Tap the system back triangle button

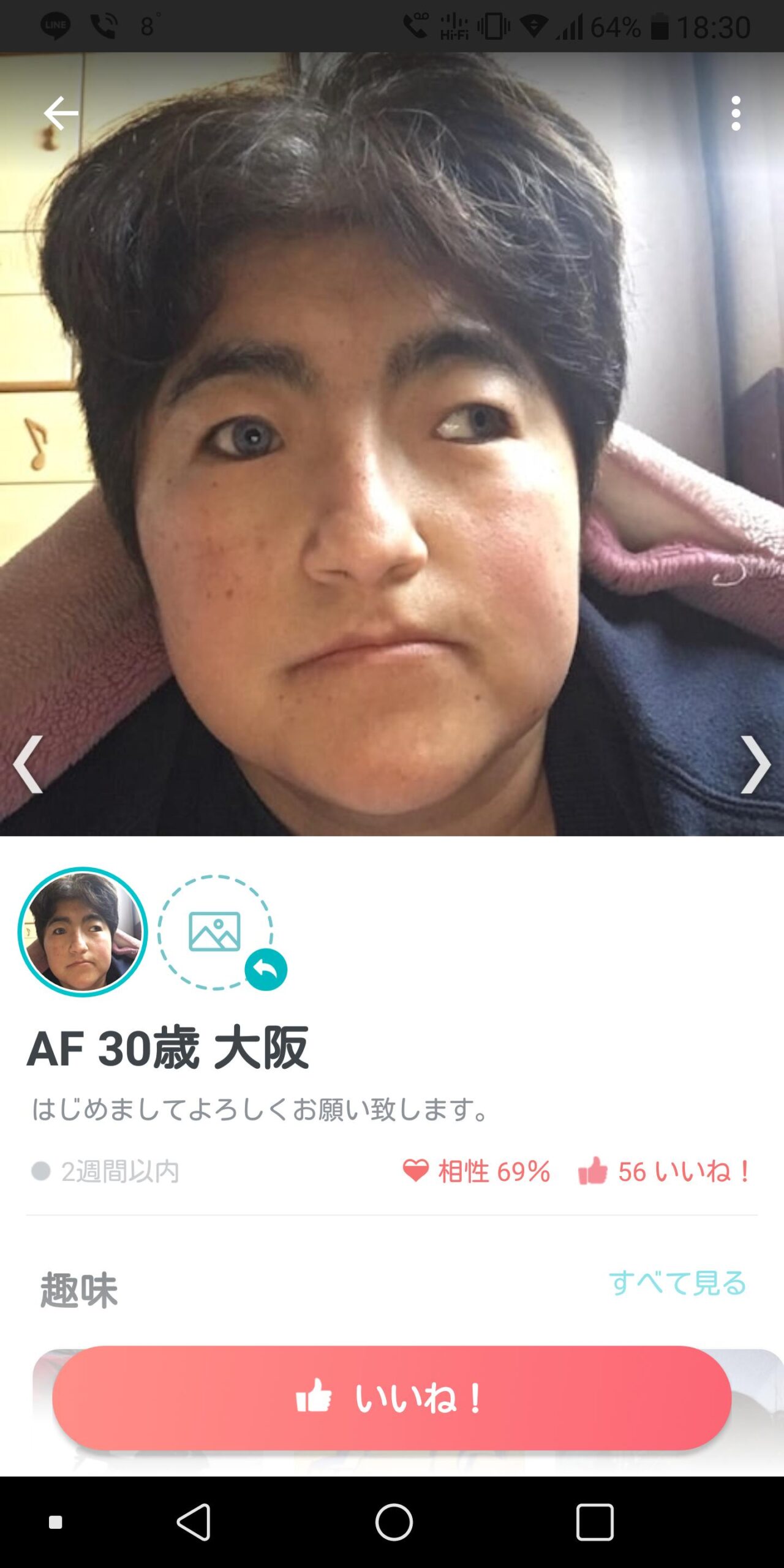coord(194,1522)
